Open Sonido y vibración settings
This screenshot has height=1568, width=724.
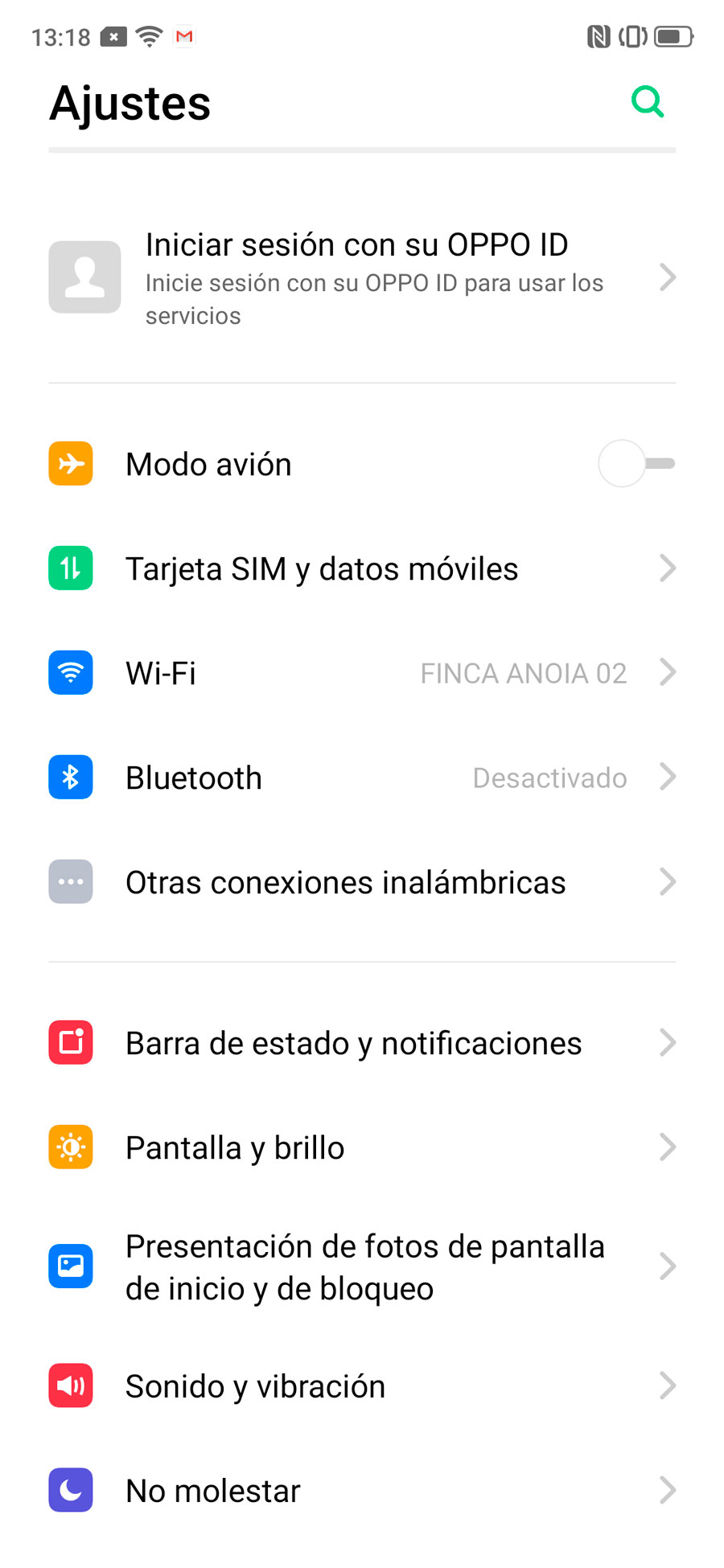click(362, 1386)
